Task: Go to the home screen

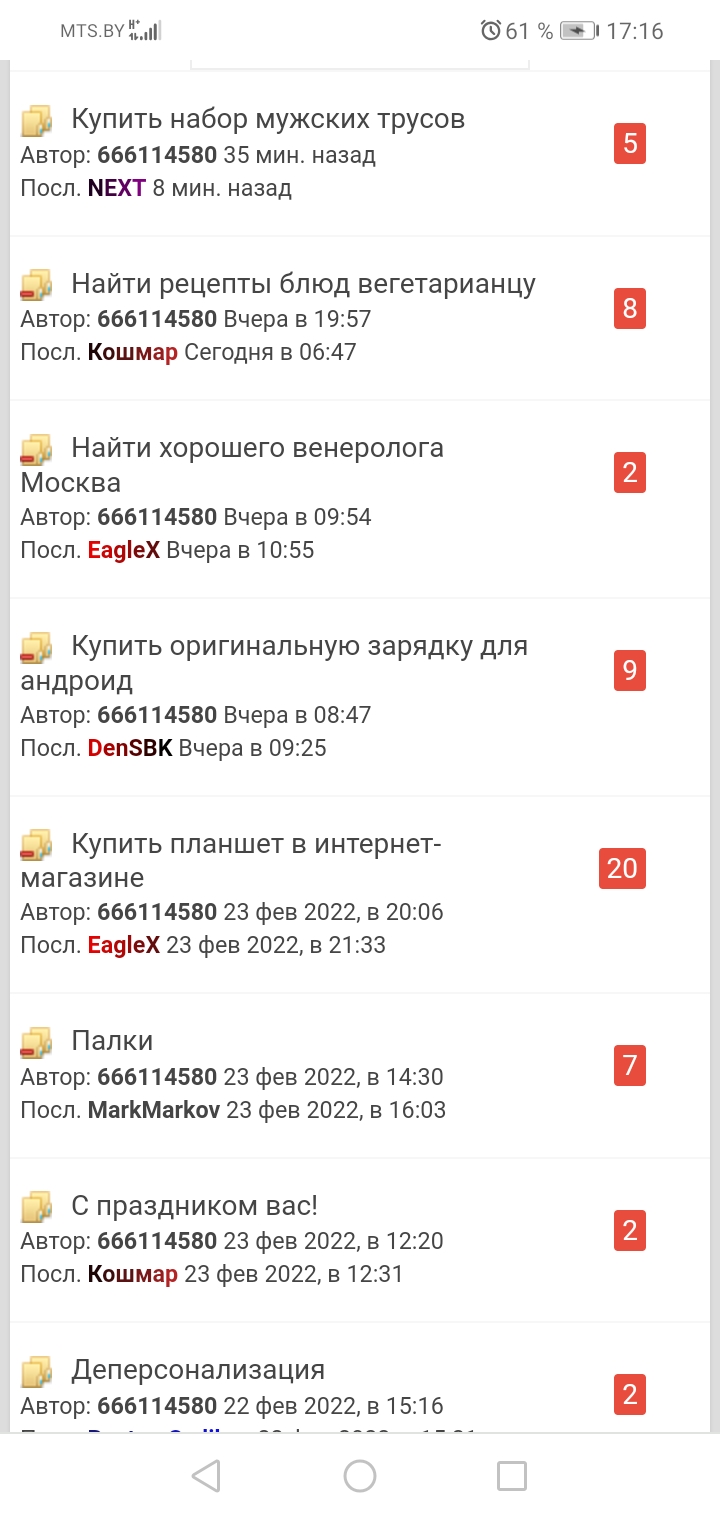Action: [x=359, y=1475]
